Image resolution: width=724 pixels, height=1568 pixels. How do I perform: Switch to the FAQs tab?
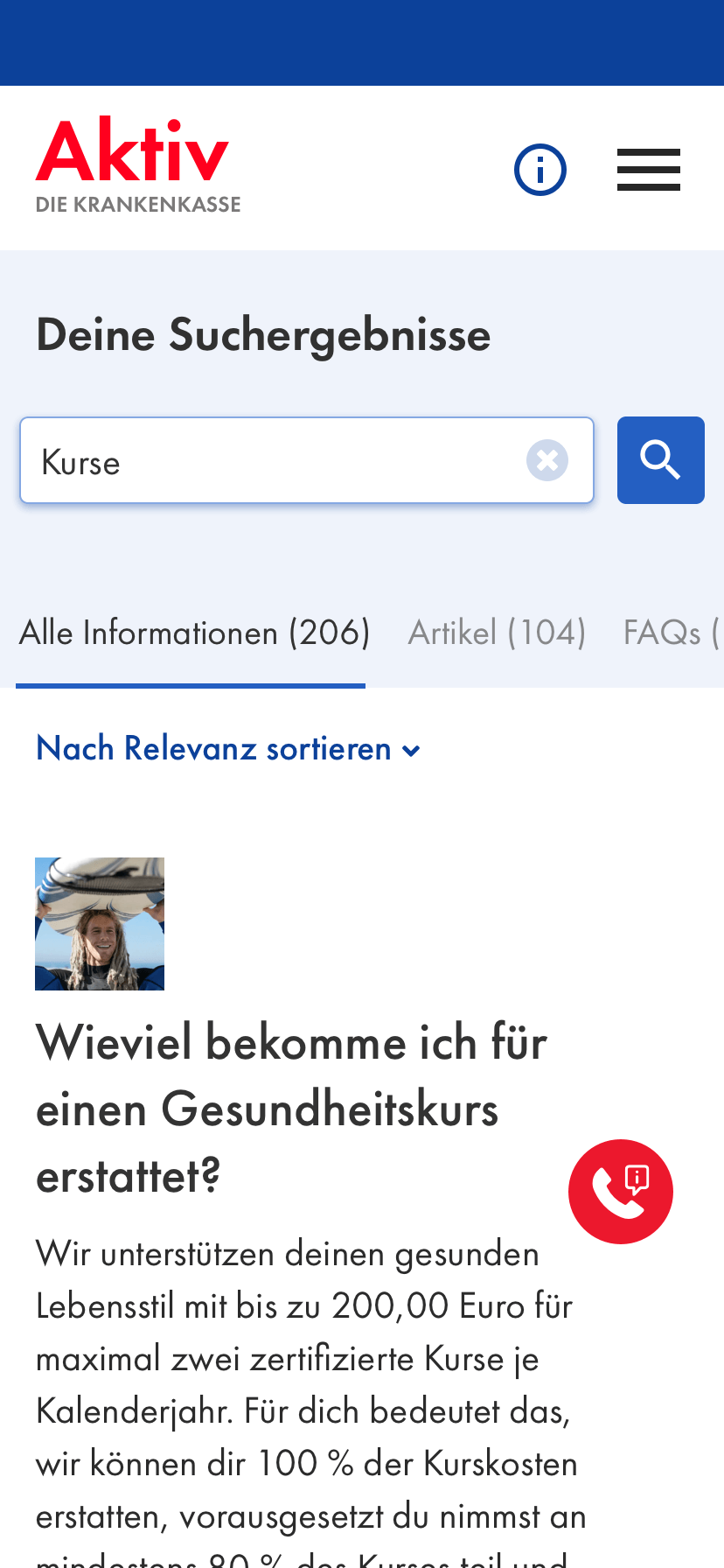[670, 633]
